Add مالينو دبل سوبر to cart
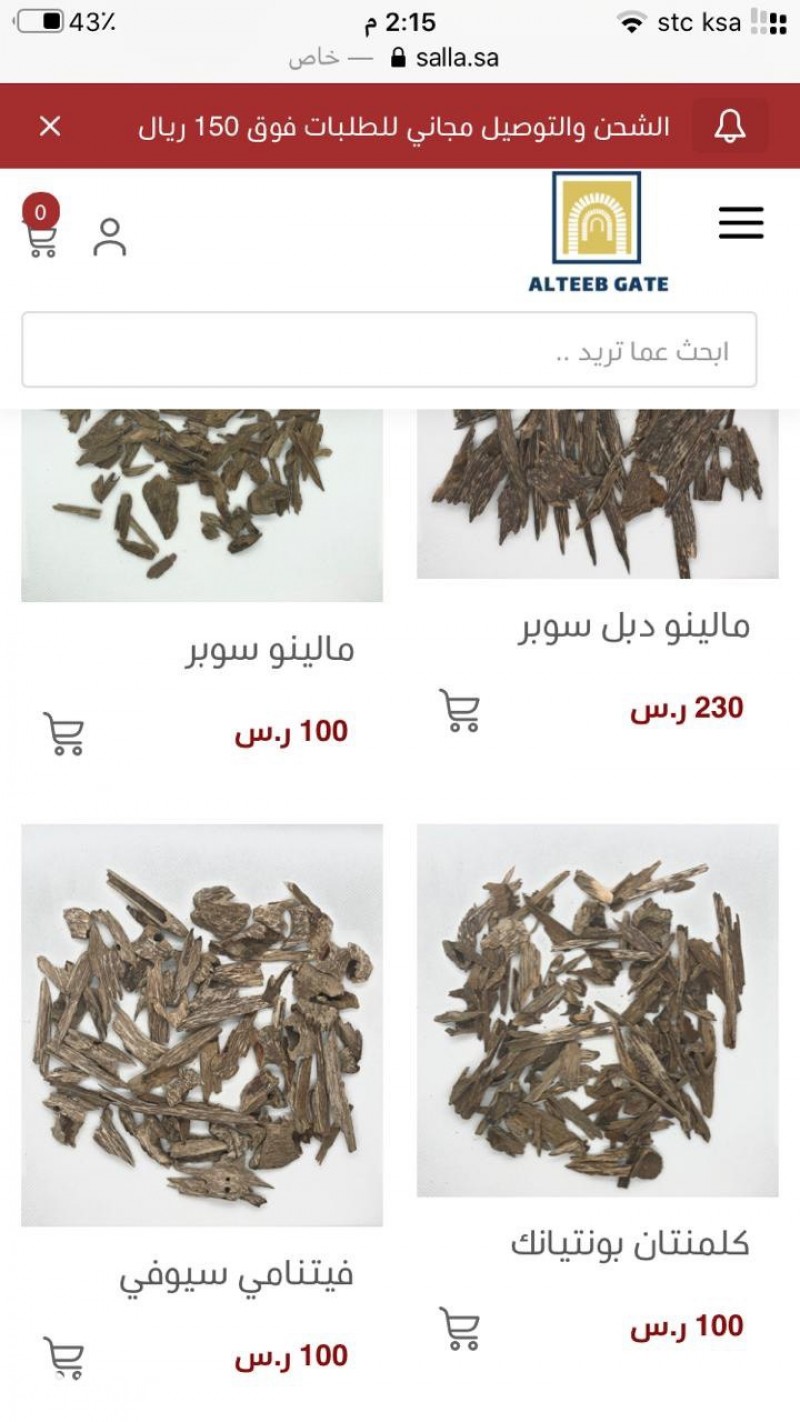The width and height of the screenshot is (800, 1422). coord(460,710)
